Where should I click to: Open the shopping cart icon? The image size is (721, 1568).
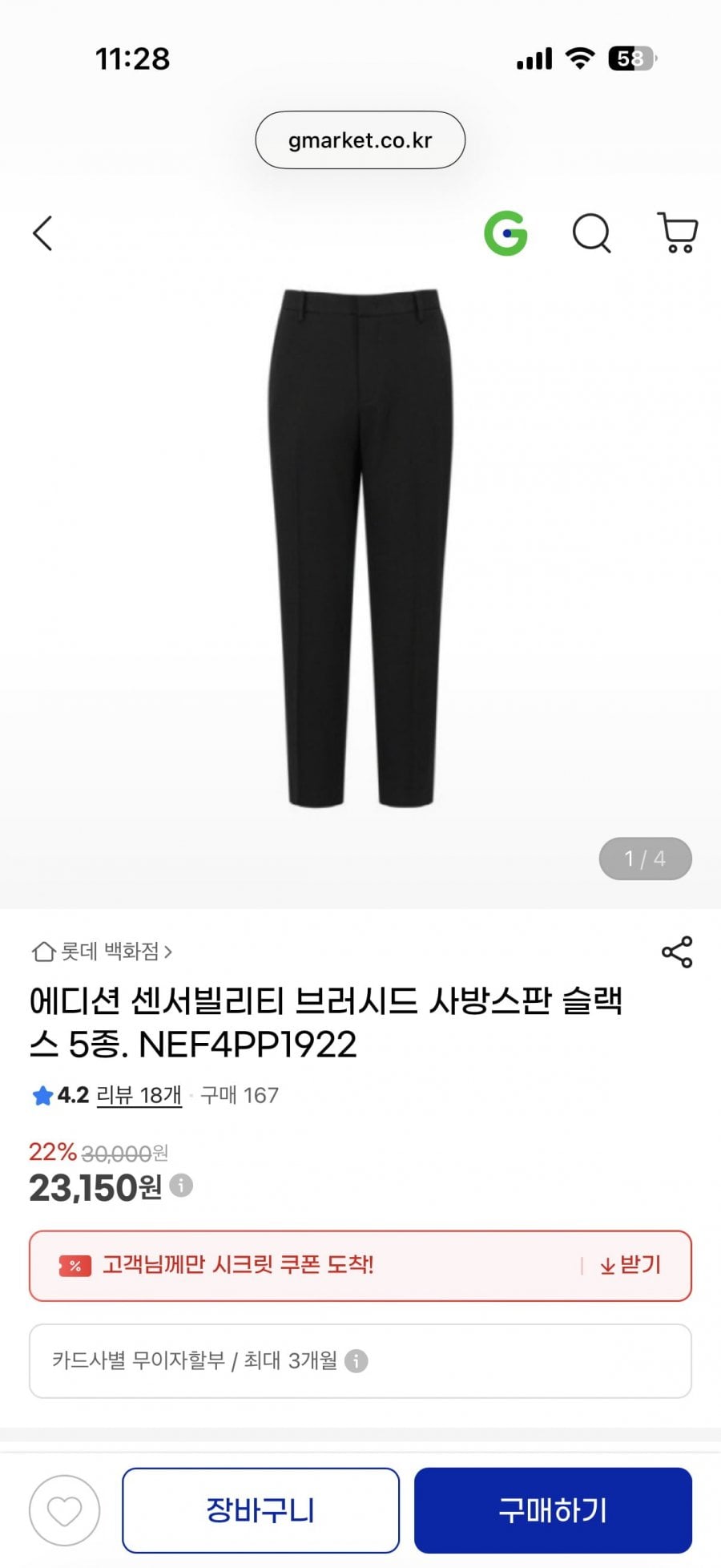(x=678, y=233)
